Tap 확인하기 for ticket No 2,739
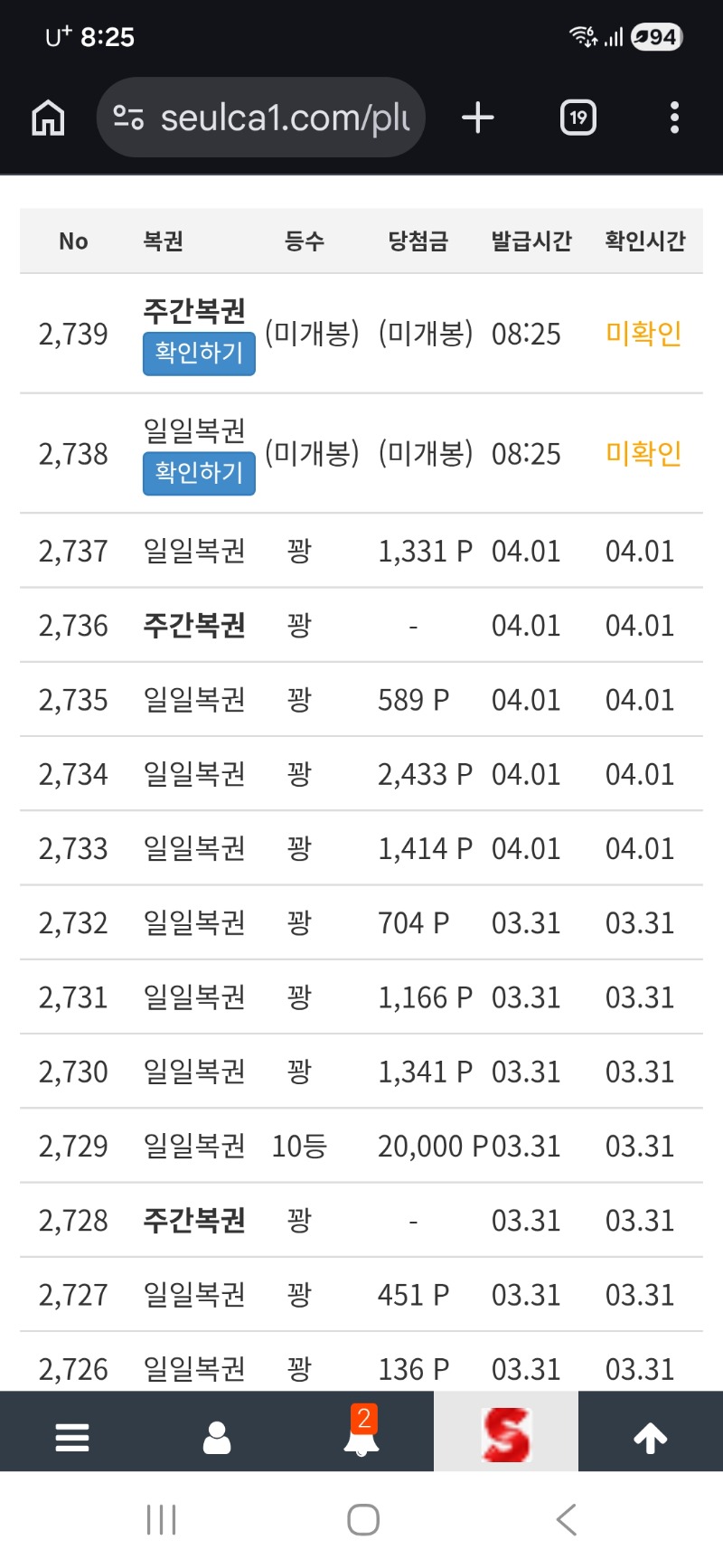The image size is (723, 1568). [x=199, y=354]
